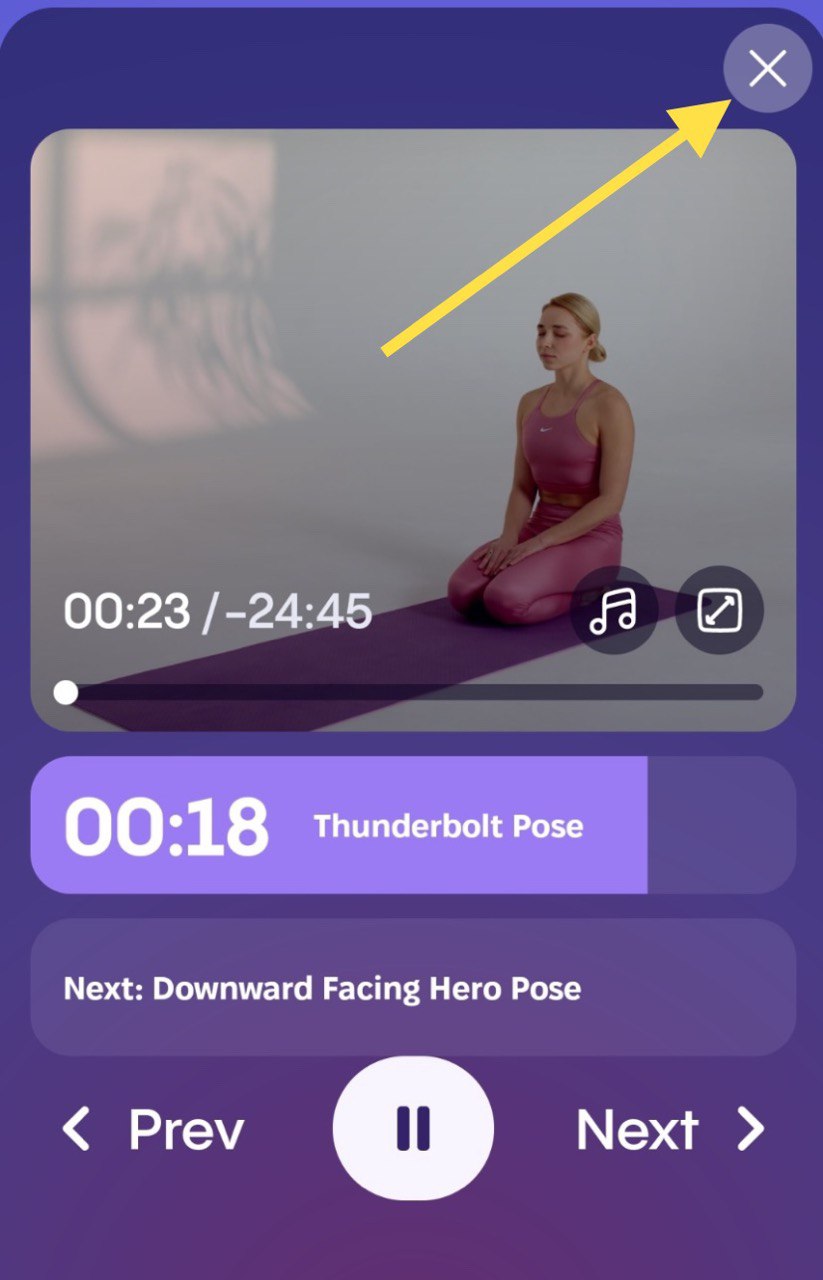Expand the video to fullscreen

point(719,609)
